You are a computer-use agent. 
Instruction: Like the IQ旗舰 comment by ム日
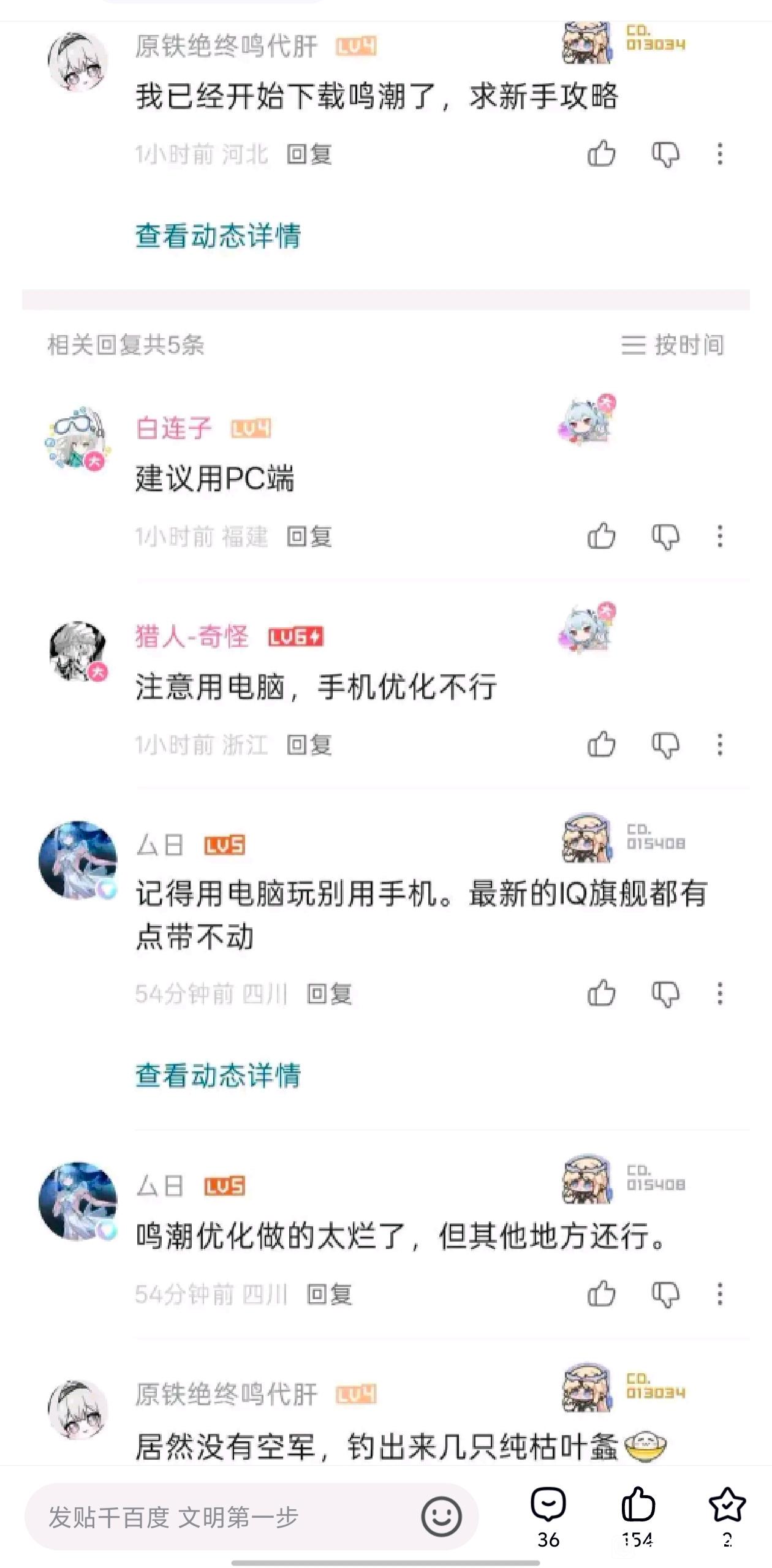601,993
